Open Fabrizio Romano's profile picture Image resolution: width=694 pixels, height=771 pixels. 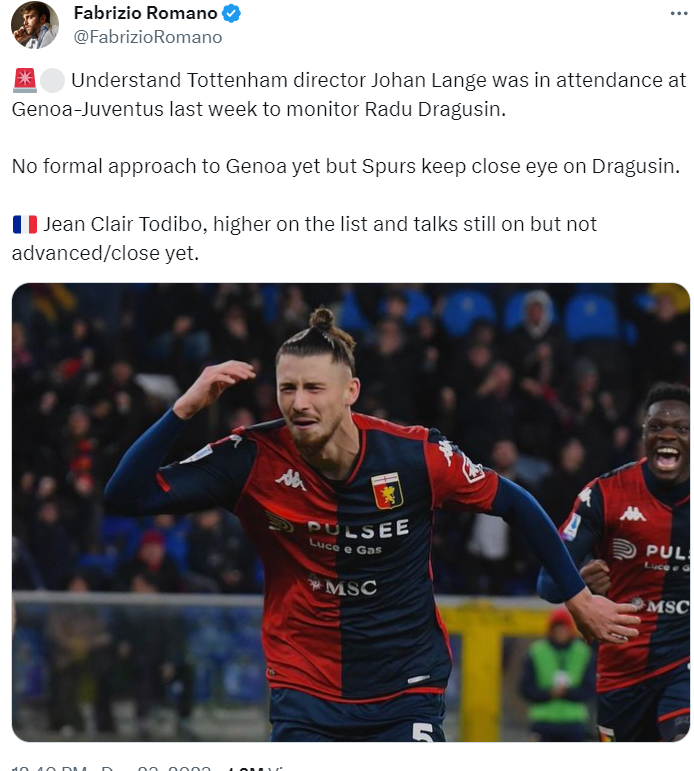coord(34,24)
